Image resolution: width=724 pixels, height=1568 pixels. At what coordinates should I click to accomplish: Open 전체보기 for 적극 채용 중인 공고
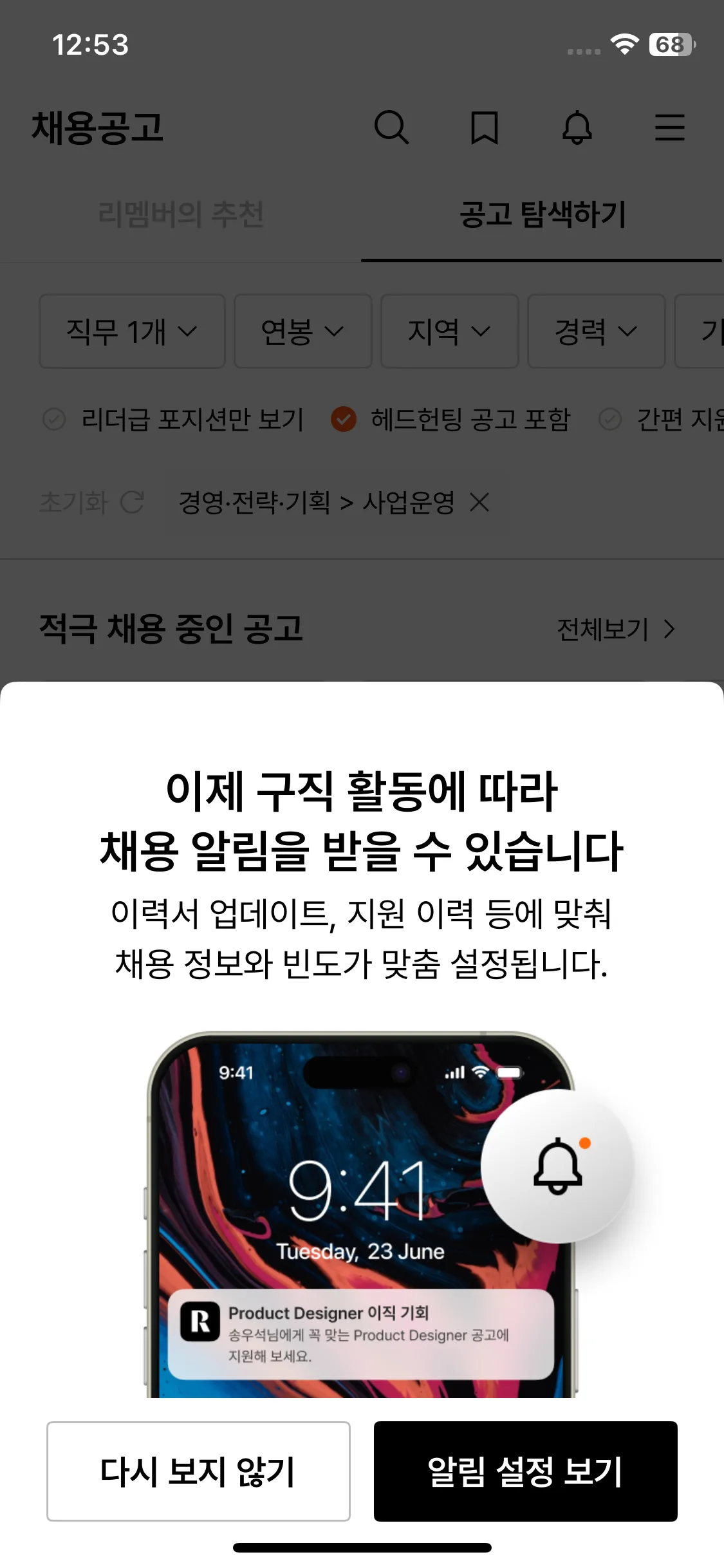[x=615, y=629]
